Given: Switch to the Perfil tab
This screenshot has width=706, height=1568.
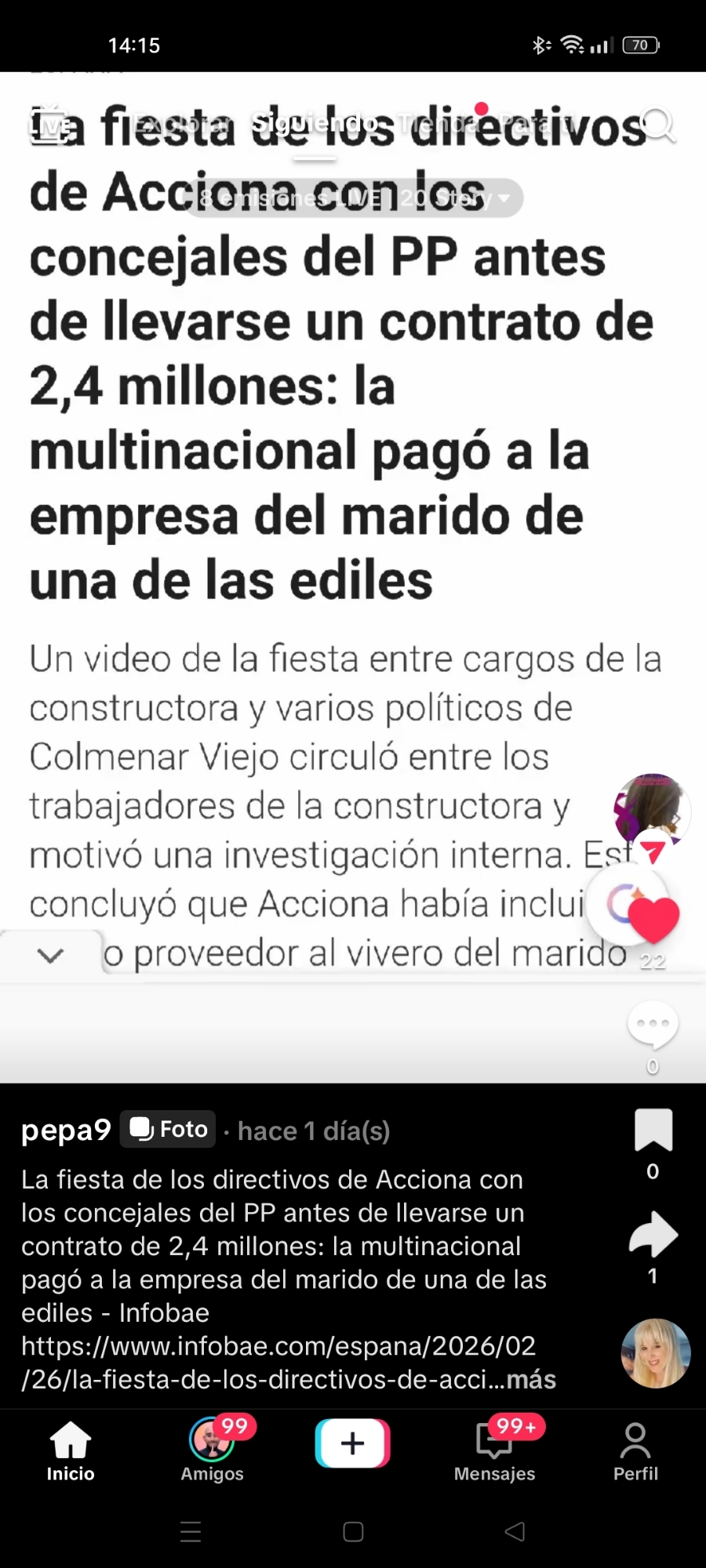Looking at the screenshot, I should tap(635, 1450).
